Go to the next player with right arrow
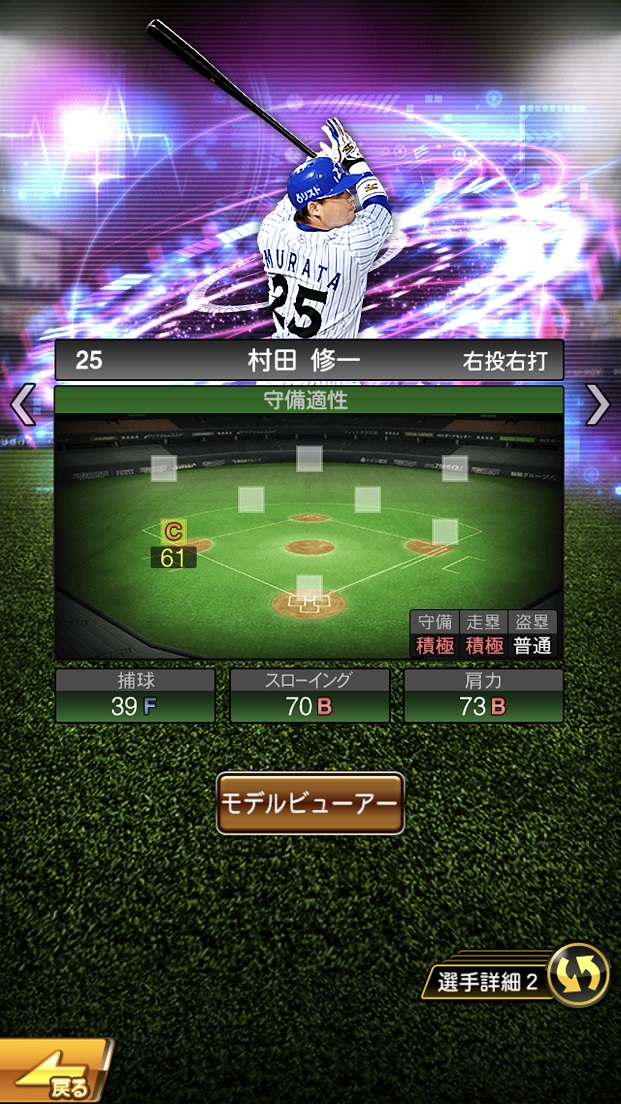621x1104 pixels. [597, 404]
